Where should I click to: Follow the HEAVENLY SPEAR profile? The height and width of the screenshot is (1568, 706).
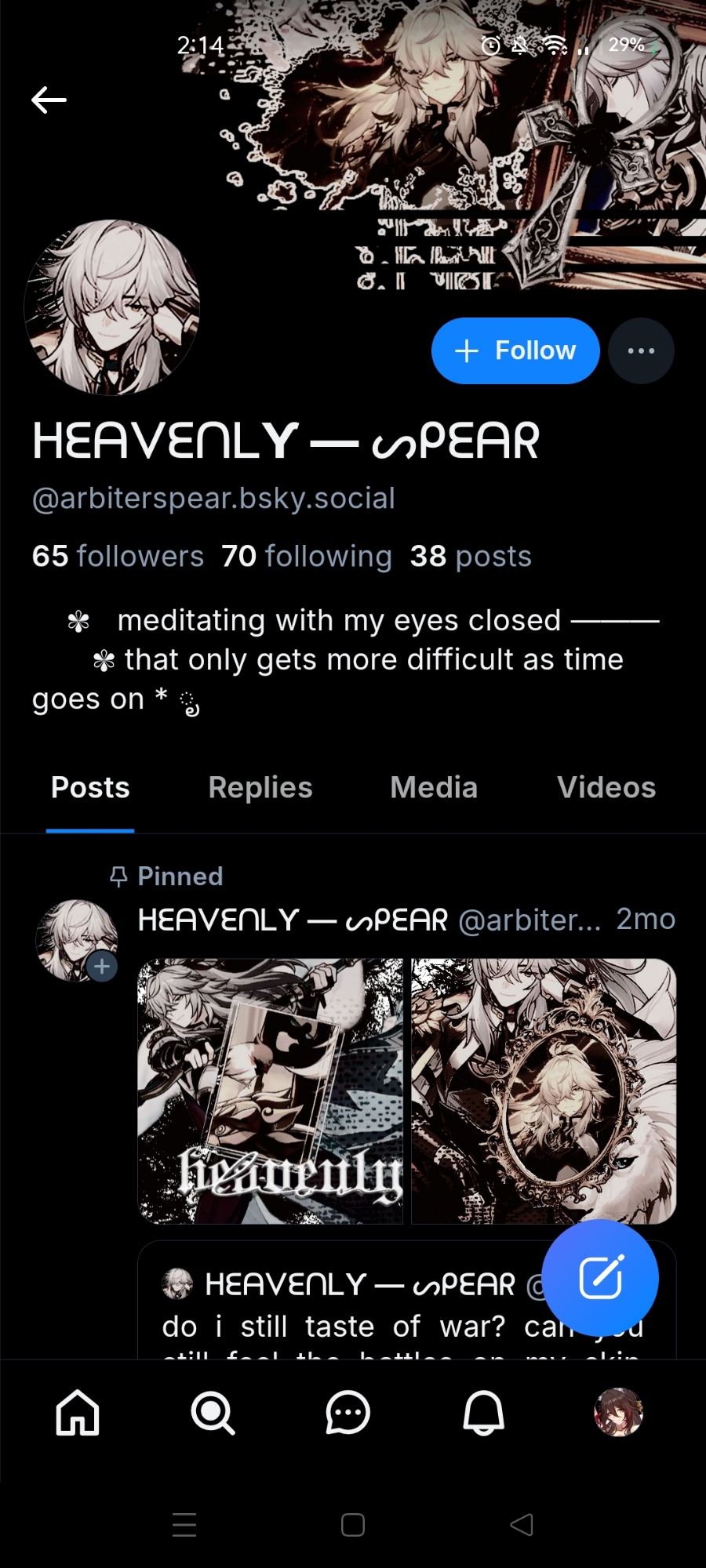(515, 350)
